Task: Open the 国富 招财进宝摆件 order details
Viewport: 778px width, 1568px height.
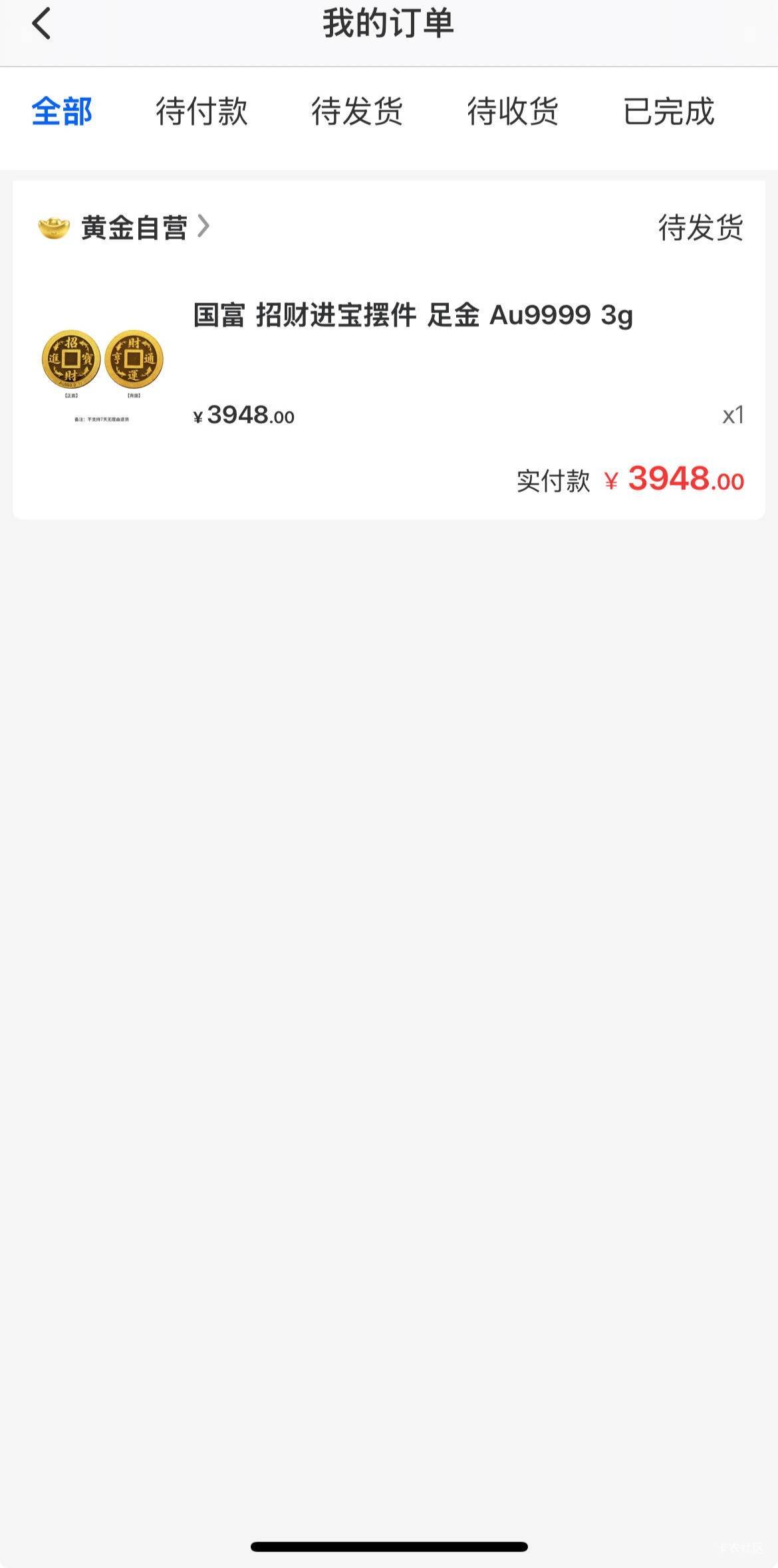Action: point(412,315)
